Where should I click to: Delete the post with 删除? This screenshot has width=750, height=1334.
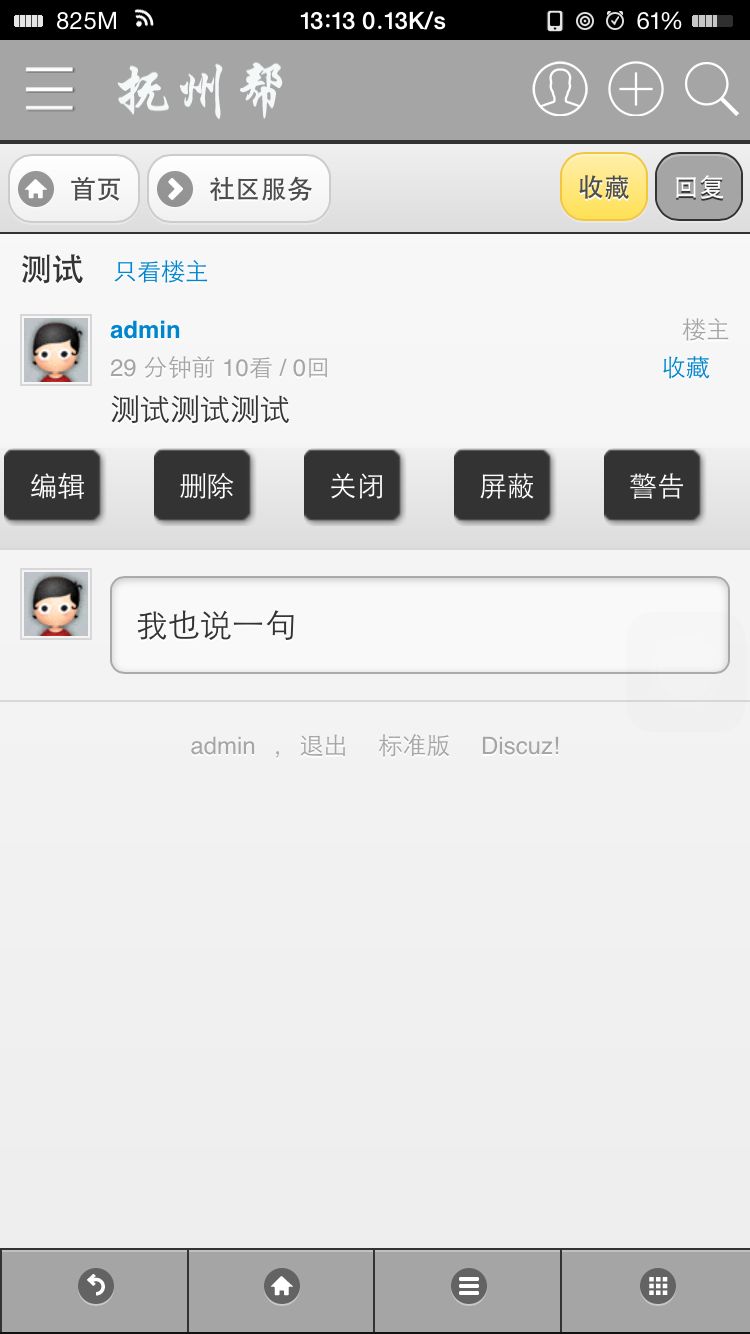click(206, 487)
